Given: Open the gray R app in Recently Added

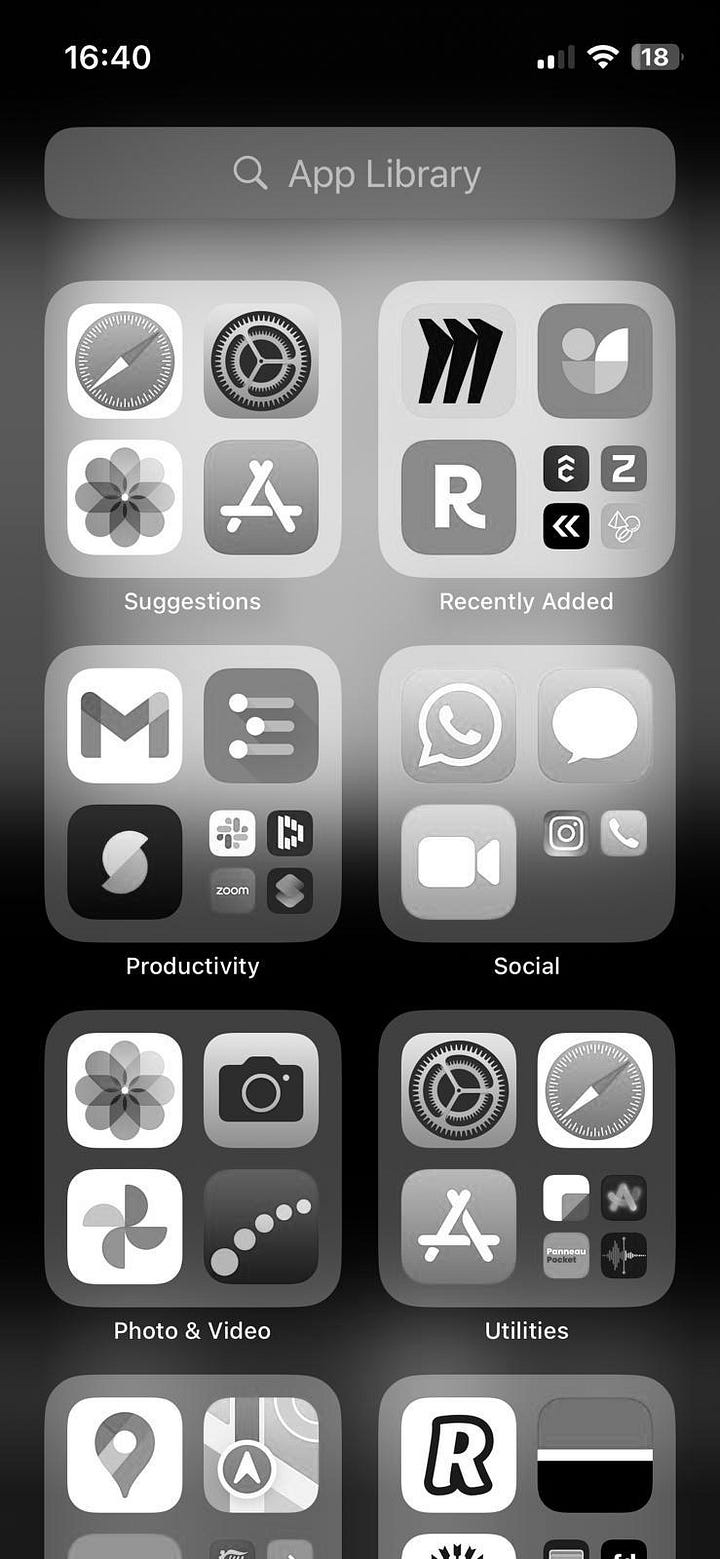Looking at the screenshot, I should click(459, 497).
